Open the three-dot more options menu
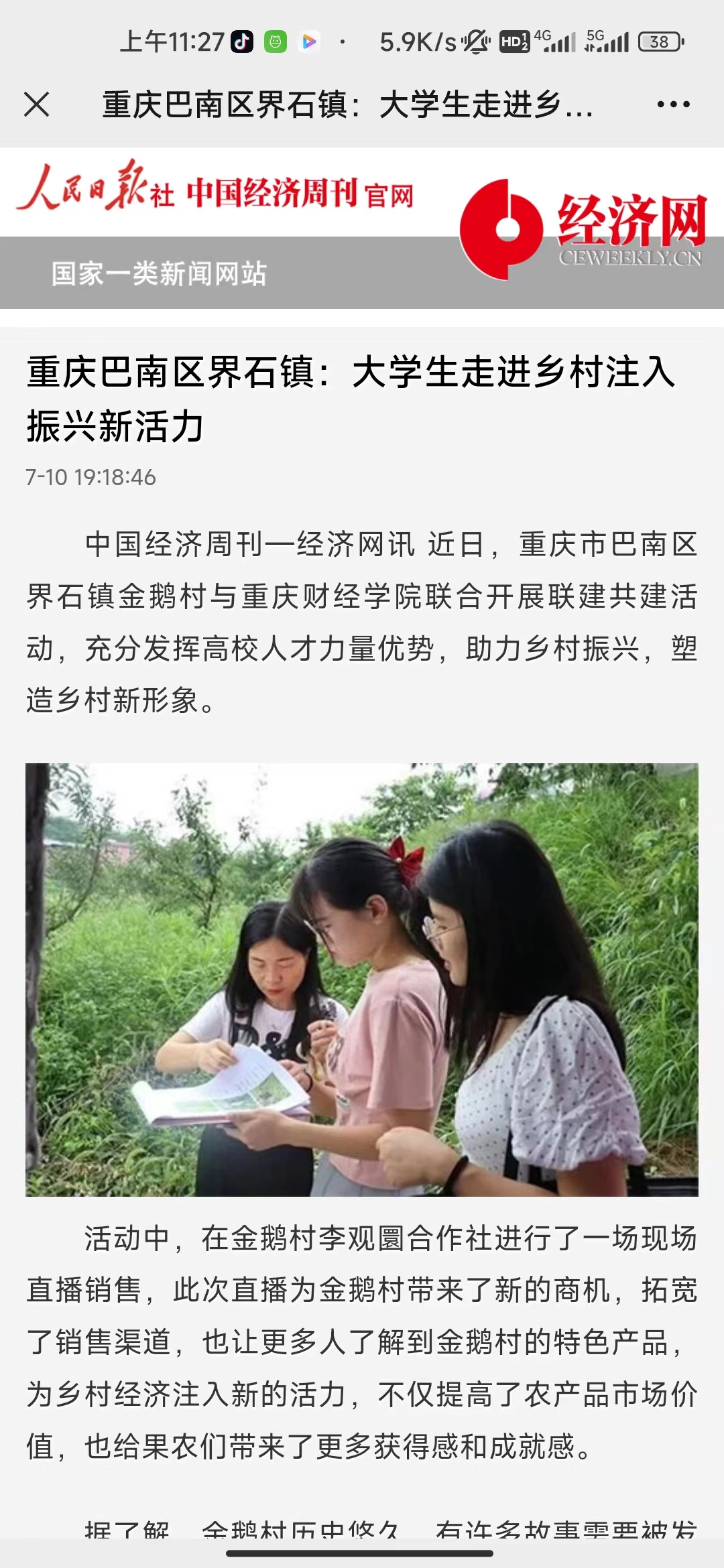The height and width of the screenshot is (1568, 724). click(673, 105)
